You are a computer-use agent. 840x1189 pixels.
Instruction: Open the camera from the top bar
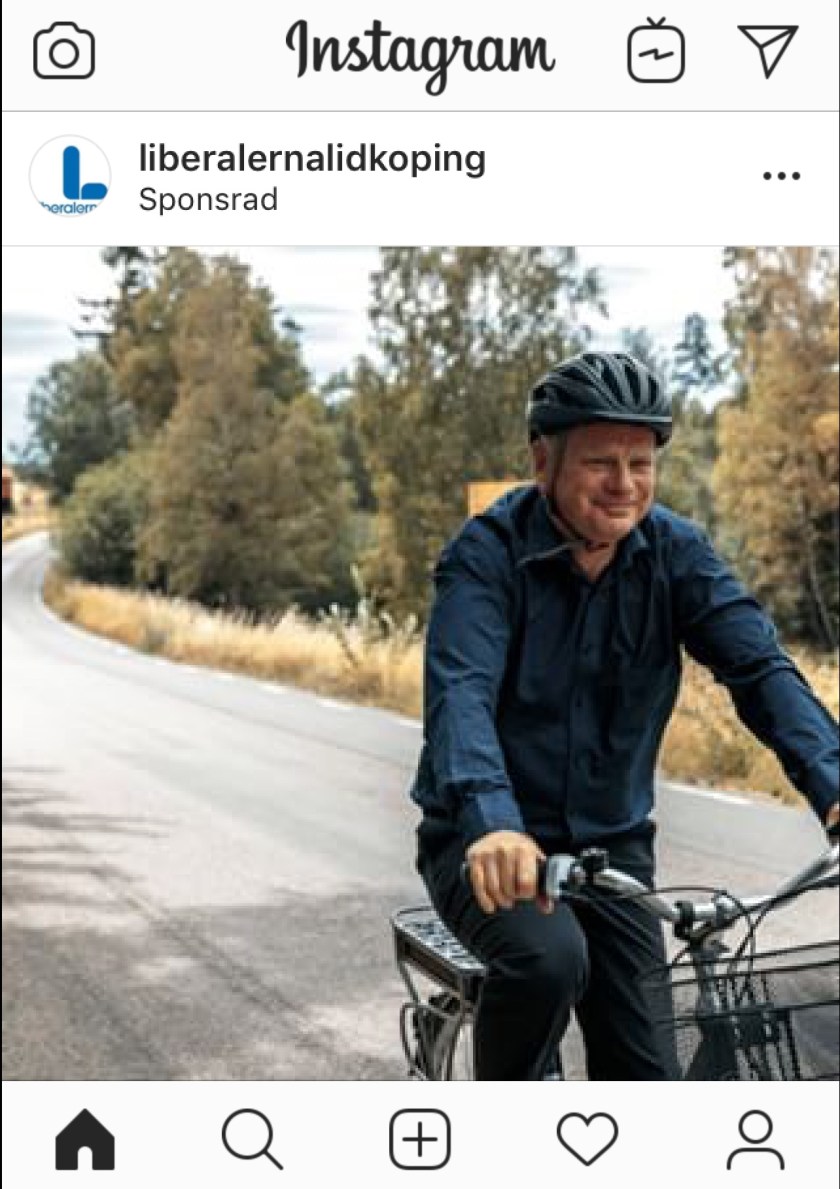point(64,51)
